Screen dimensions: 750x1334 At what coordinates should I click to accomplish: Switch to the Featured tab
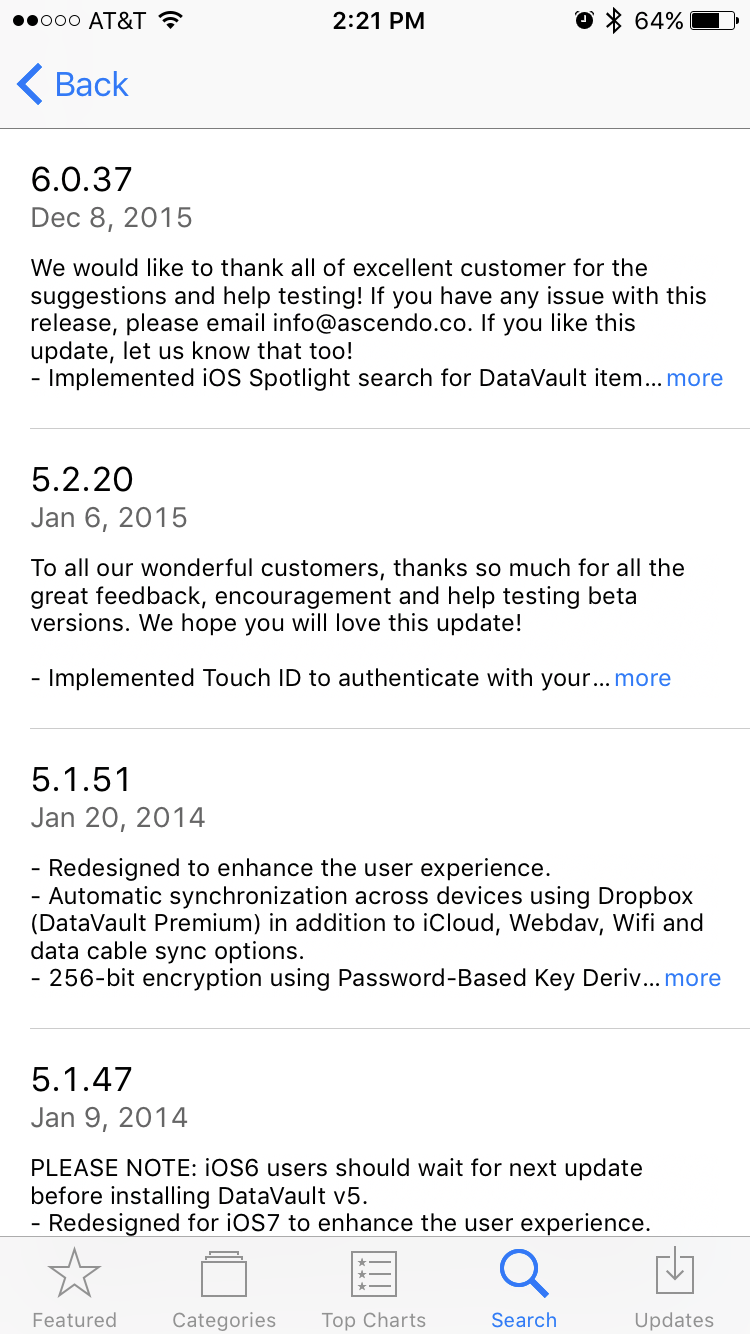[75, 1289]
